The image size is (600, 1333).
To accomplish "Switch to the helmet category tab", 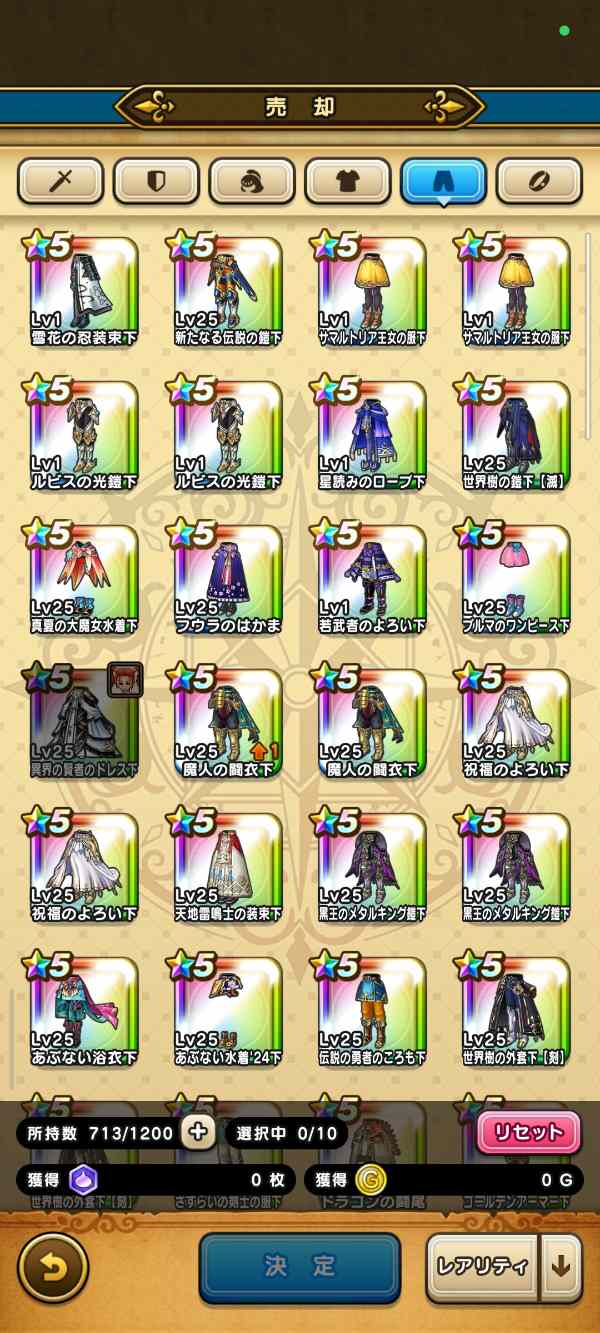I will pyautogui.click(x=252, y=181).
